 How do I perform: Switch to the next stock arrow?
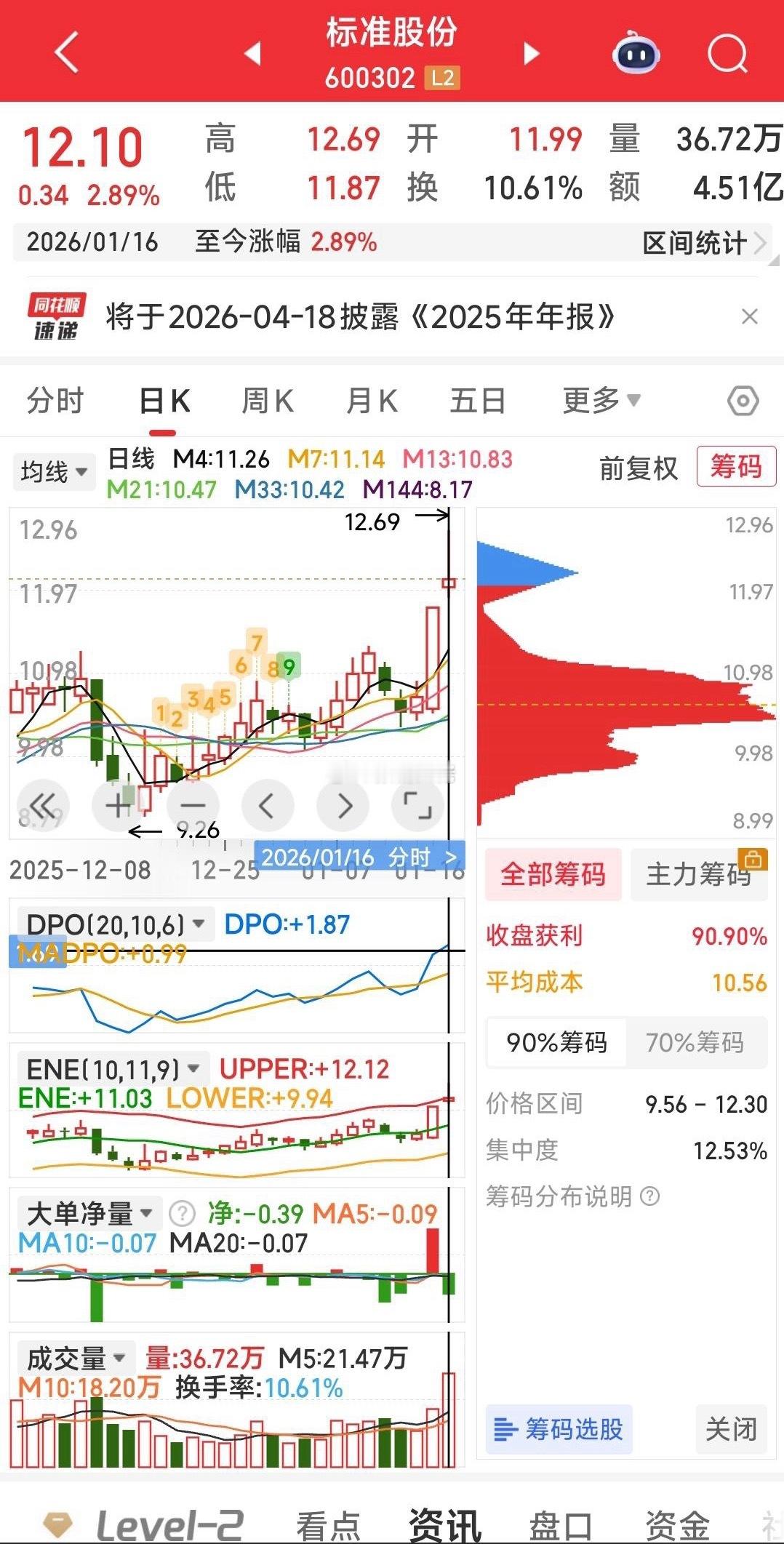click(x=532, y=53)
